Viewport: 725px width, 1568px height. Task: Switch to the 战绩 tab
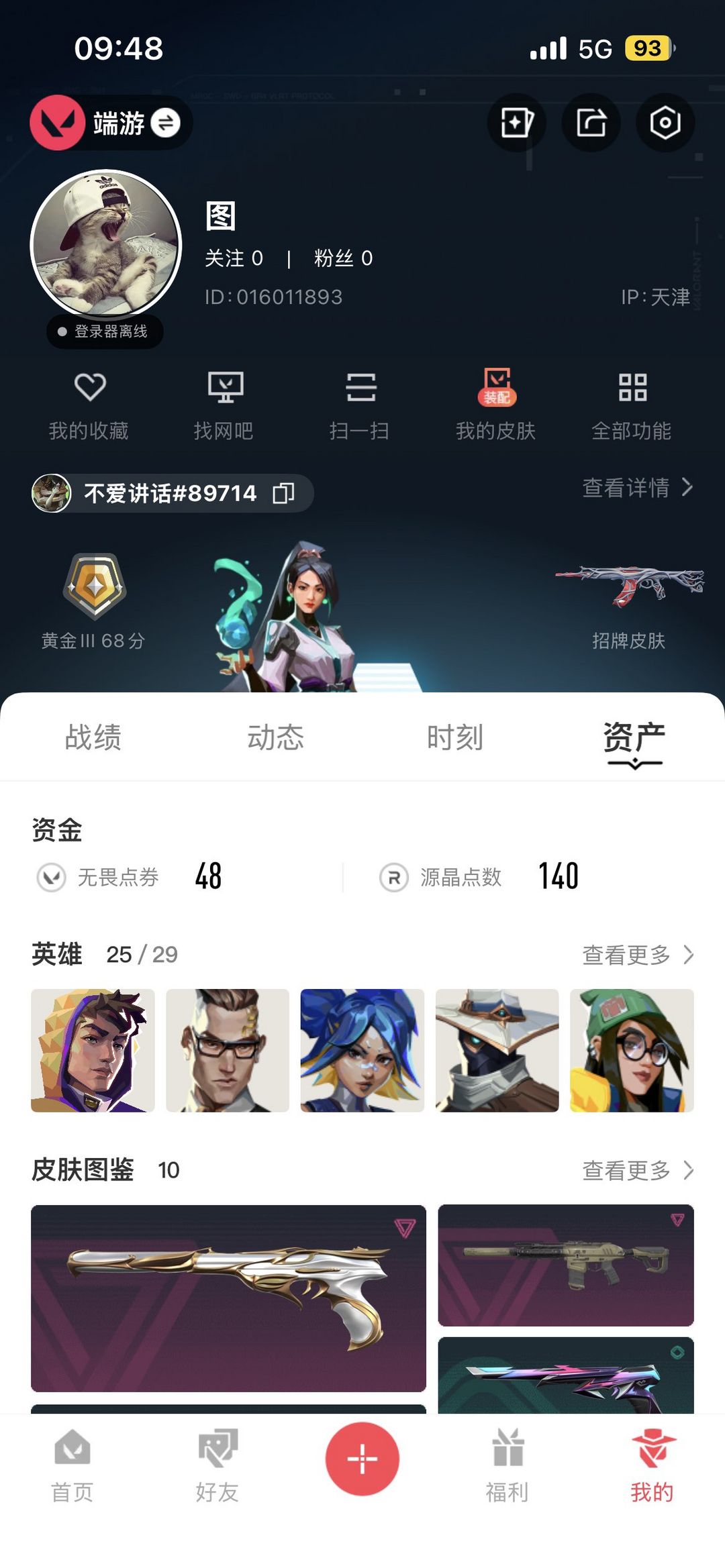93,737
